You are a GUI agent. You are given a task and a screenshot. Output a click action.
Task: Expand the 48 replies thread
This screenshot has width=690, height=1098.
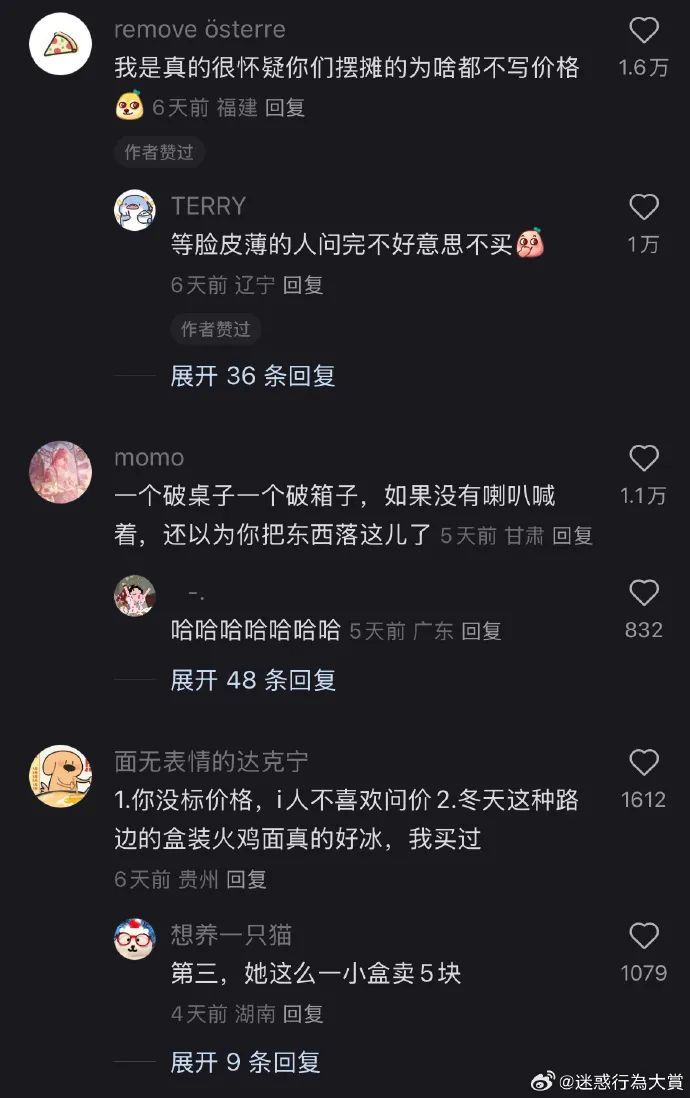pyautogui.click(x=252, y=680)
